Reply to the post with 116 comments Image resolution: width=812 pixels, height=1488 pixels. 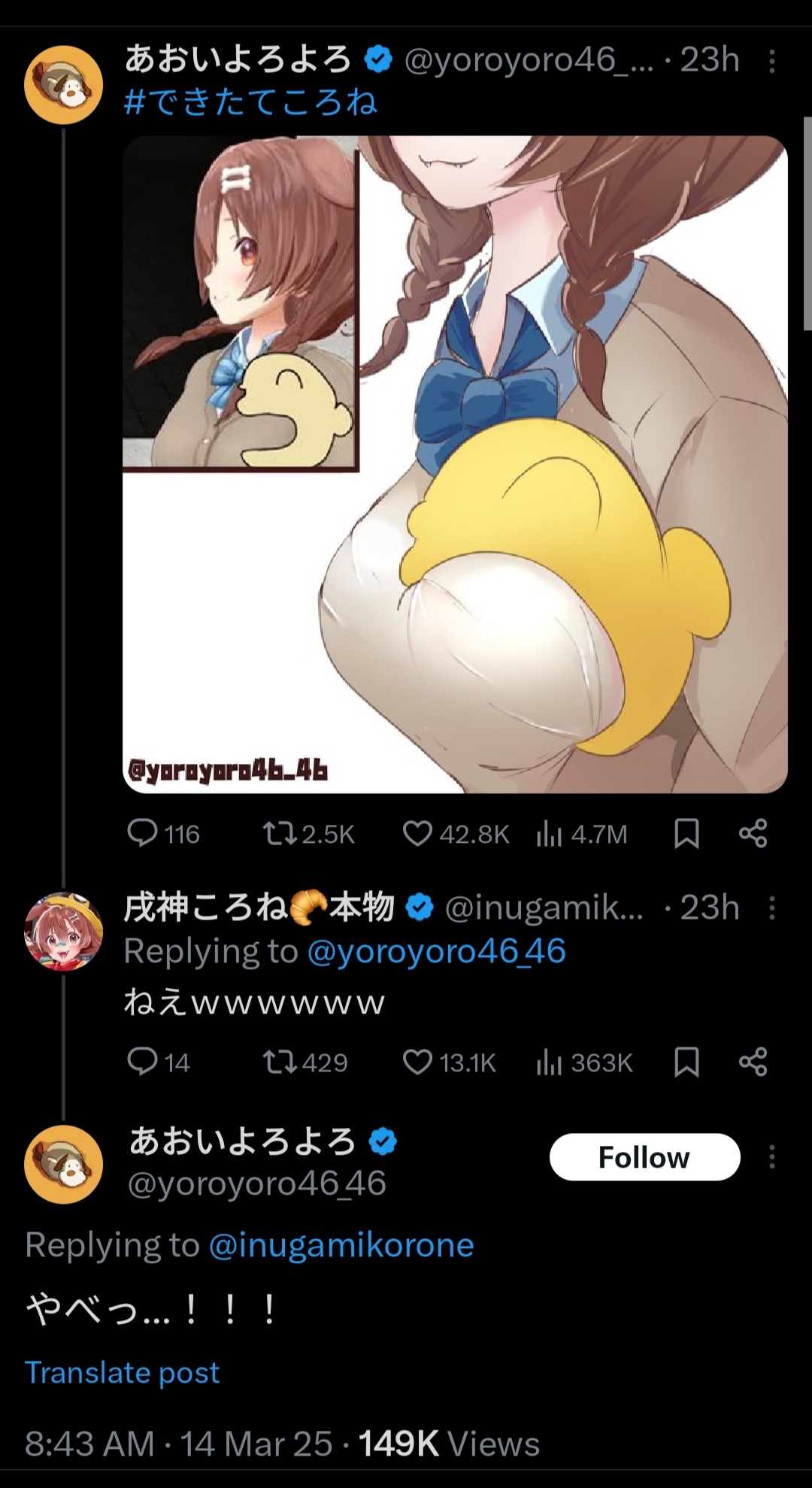point(143,833)
